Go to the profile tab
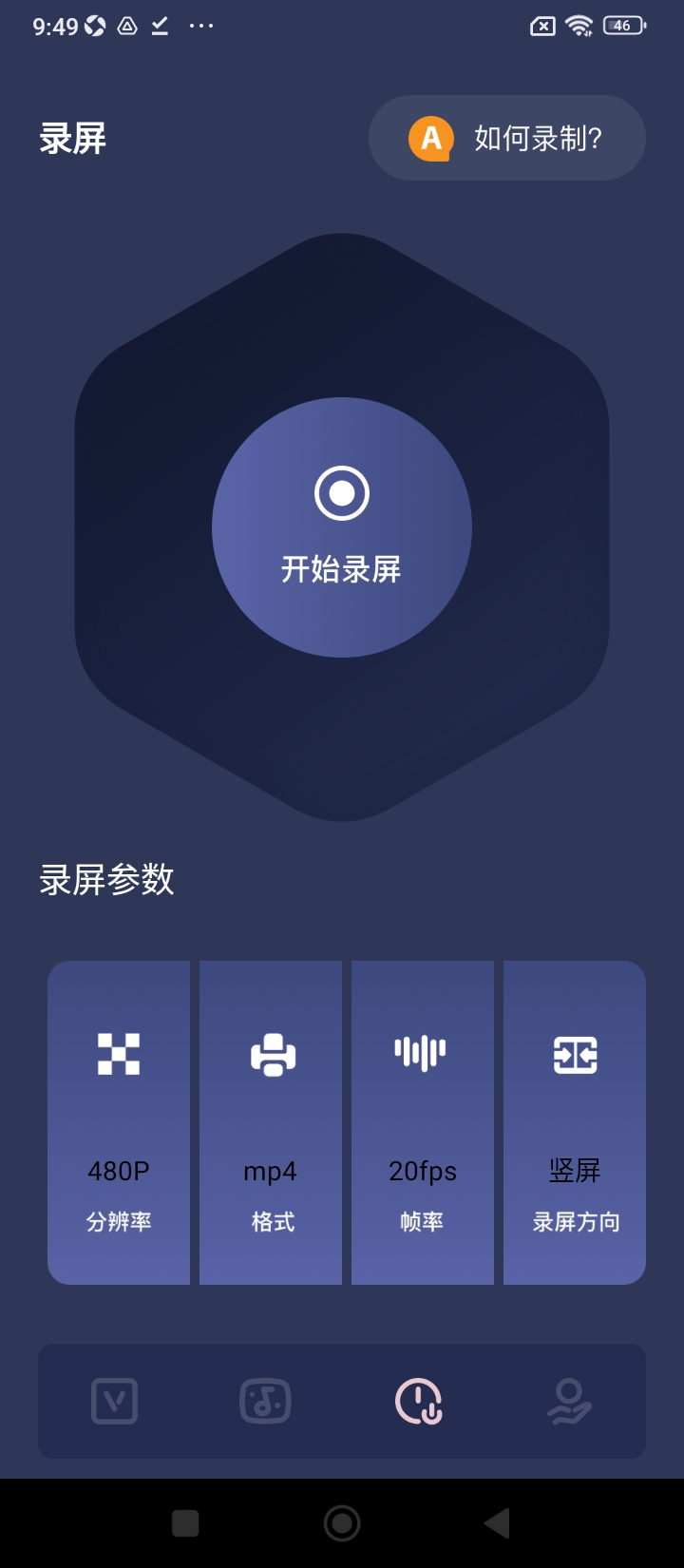 569,1401
